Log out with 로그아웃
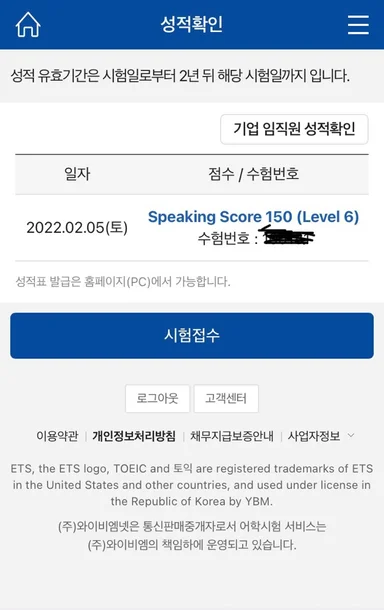 157,398
